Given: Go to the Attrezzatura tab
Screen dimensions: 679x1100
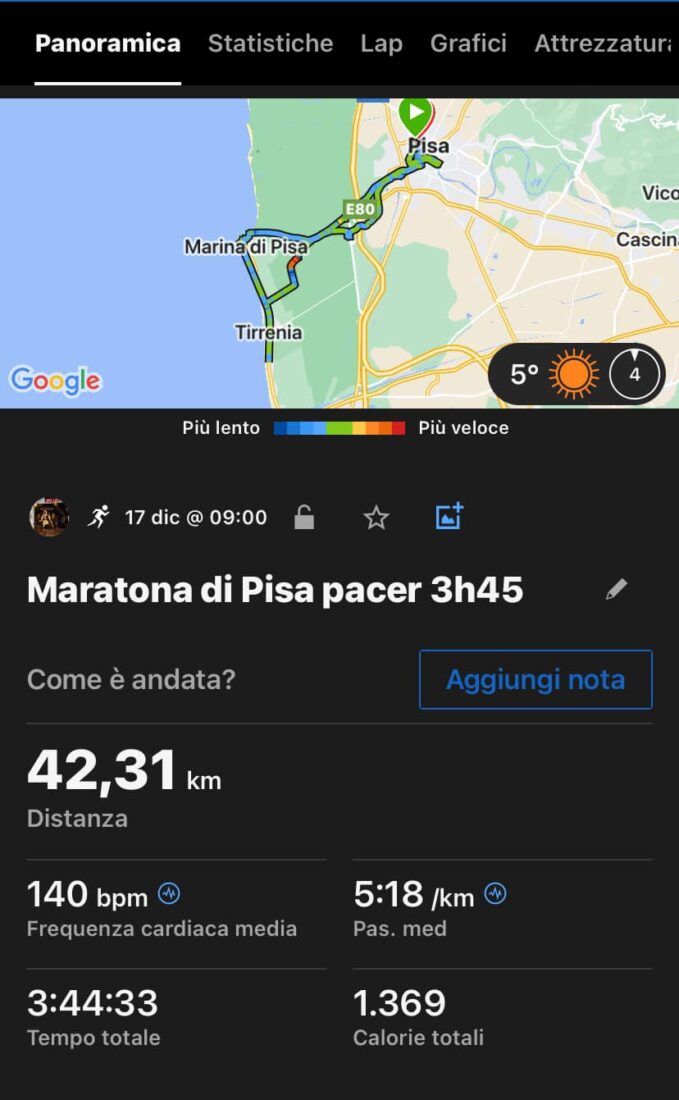Looking at the screenshot, I should coord(603,44).
